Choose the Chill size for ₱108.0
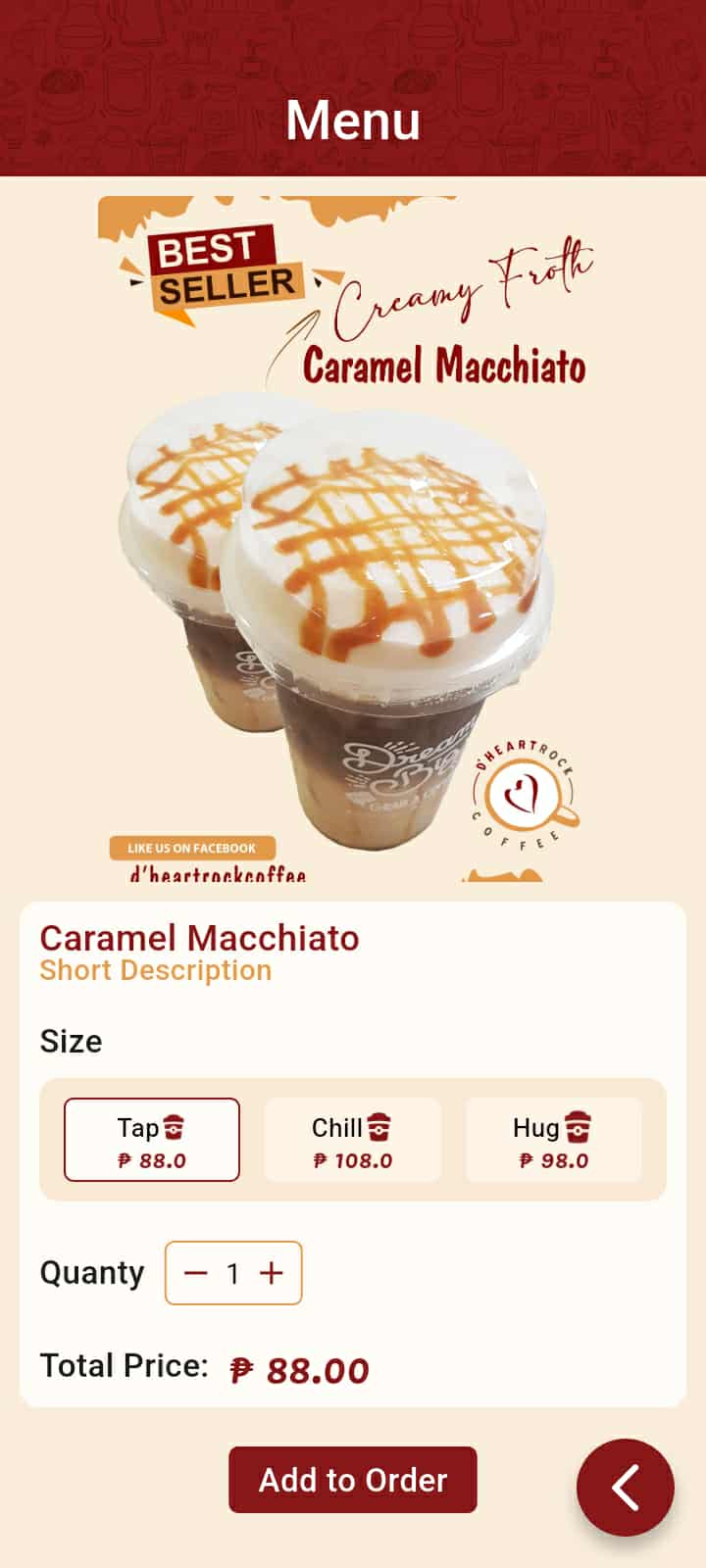This screenshot has width=706, height=1568. click(x=352, y=1140)
